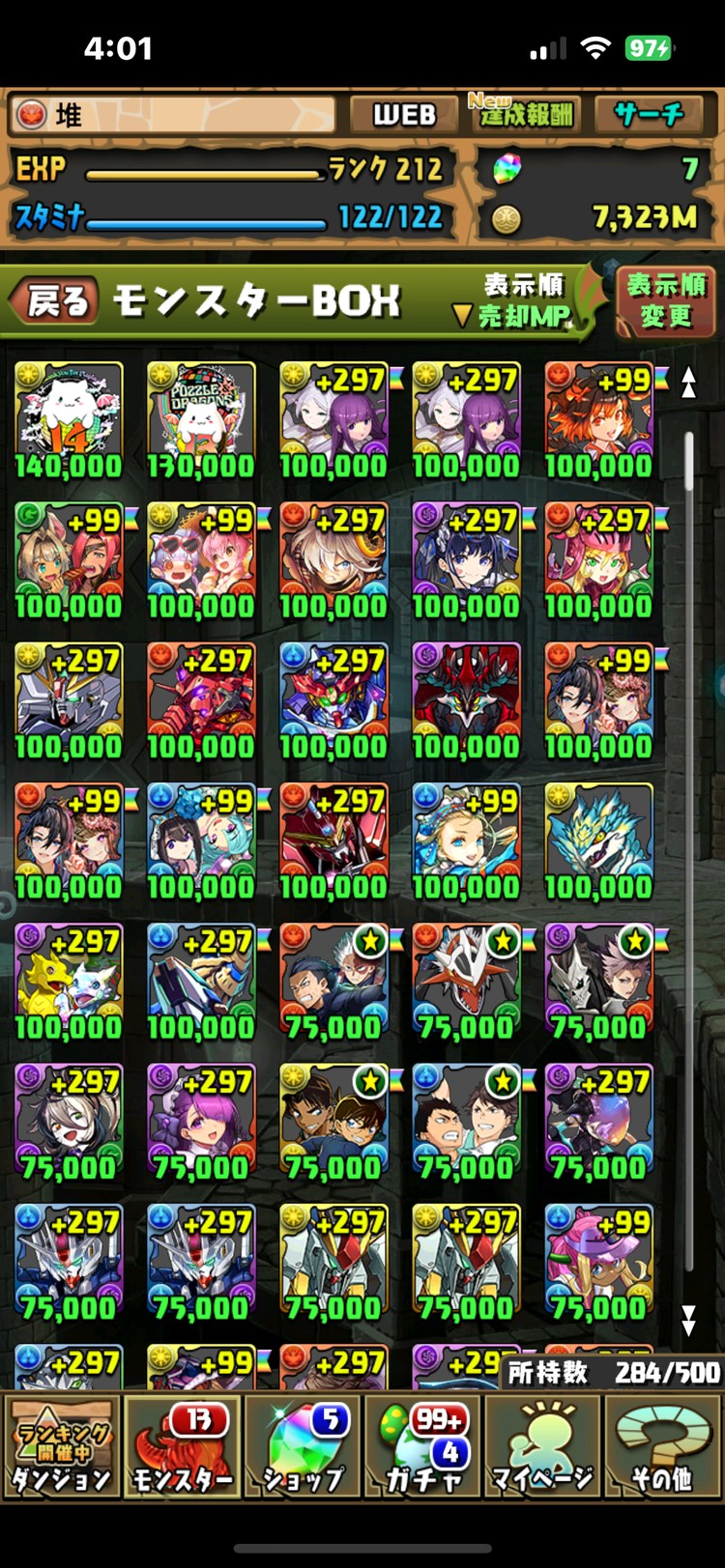Switch to the モンスター tab
Image resolution: width=725 pixels, height=1568 pixels.
(182, 1446)
